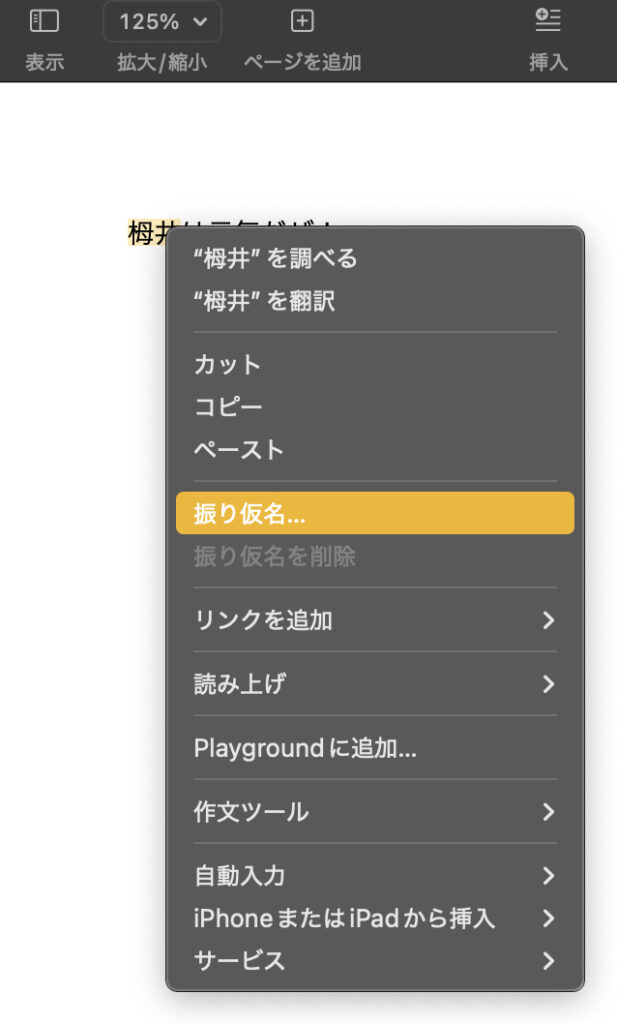Open iPhoneまたはiPadから挿入 submenu
Screen dimensions: 617x1024
pyautogui.click(x=375, y=918)
